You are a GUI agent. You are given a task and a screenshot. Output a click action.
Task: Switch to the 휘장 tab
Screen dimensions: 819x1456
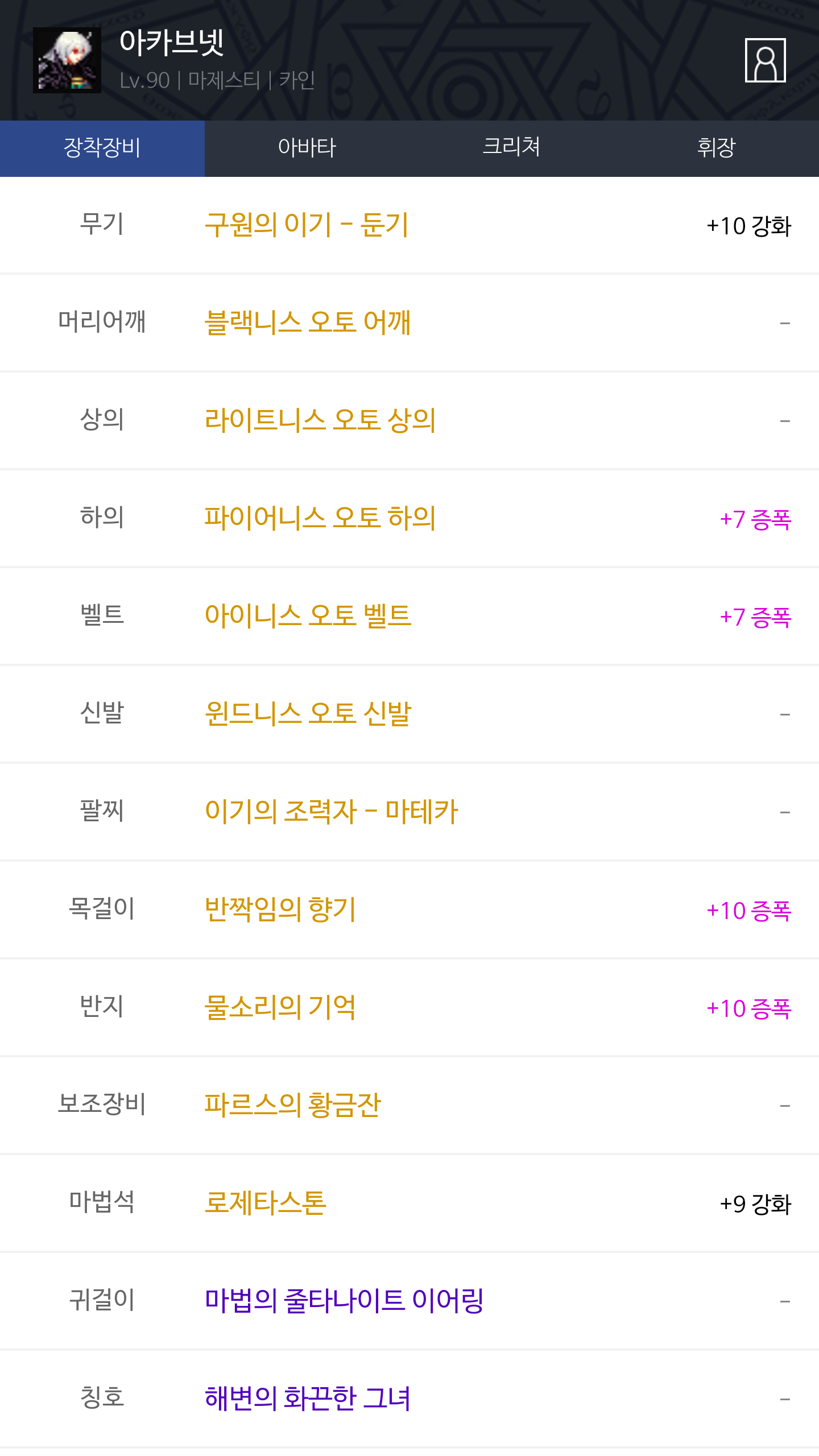(717, 148)
